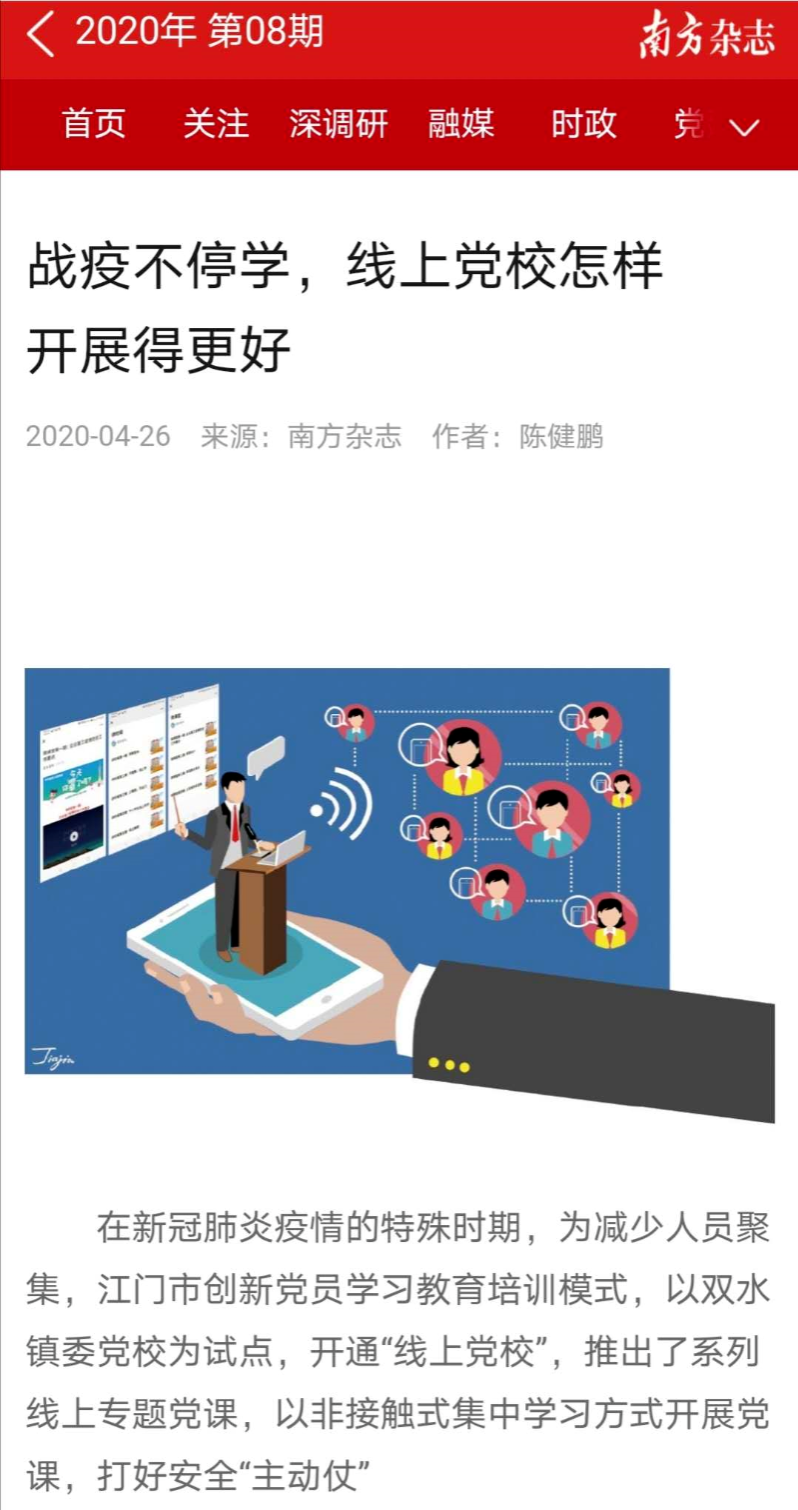The width and height of the screenshot is (798, 1510).
Task: Select the 深调研 tab
Action: pyautogui.click(x=338, y=125)
